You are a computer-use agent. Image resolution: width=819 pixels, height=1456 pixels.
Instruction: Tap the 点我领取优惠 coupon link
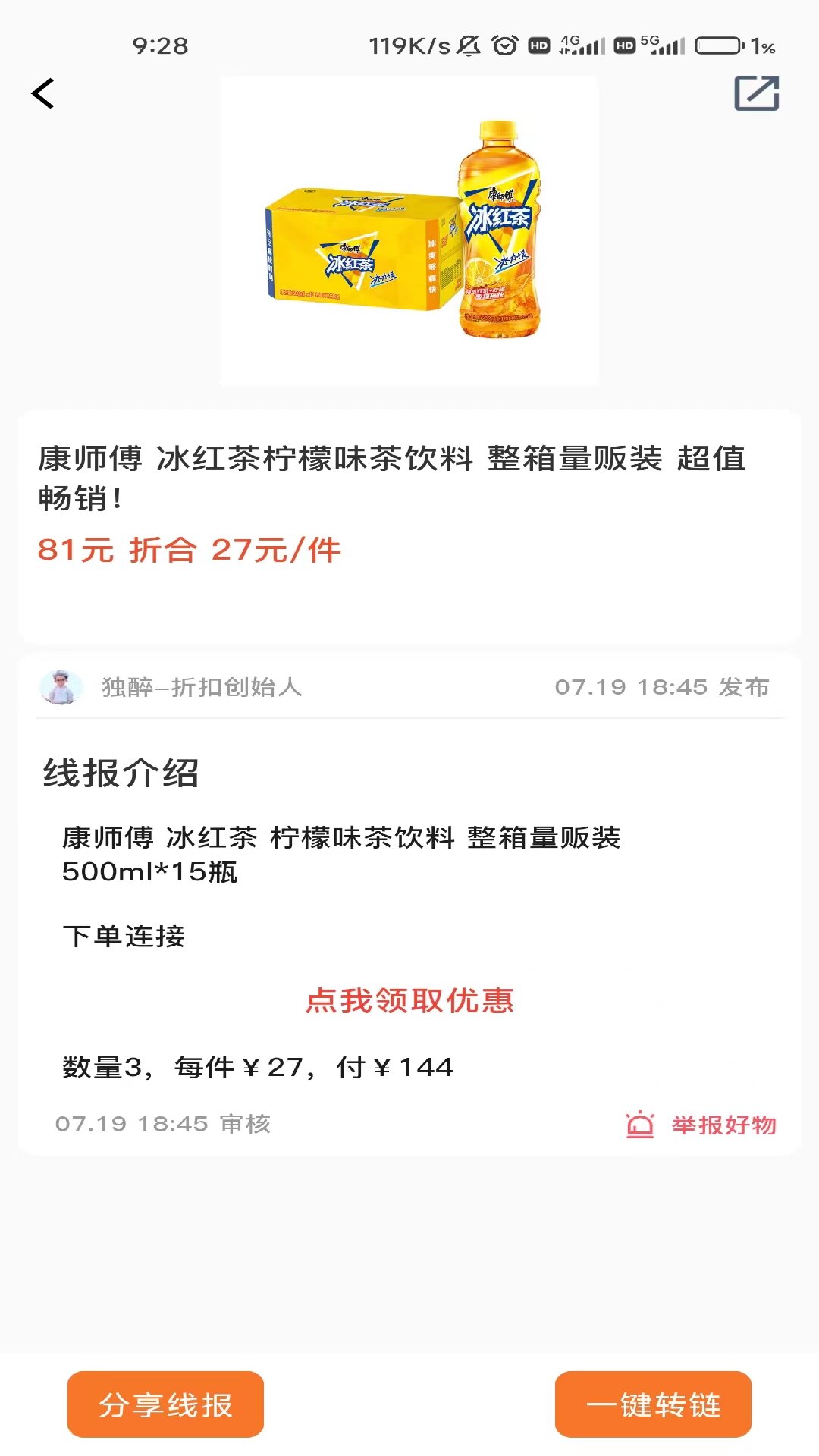point(409,1000)
